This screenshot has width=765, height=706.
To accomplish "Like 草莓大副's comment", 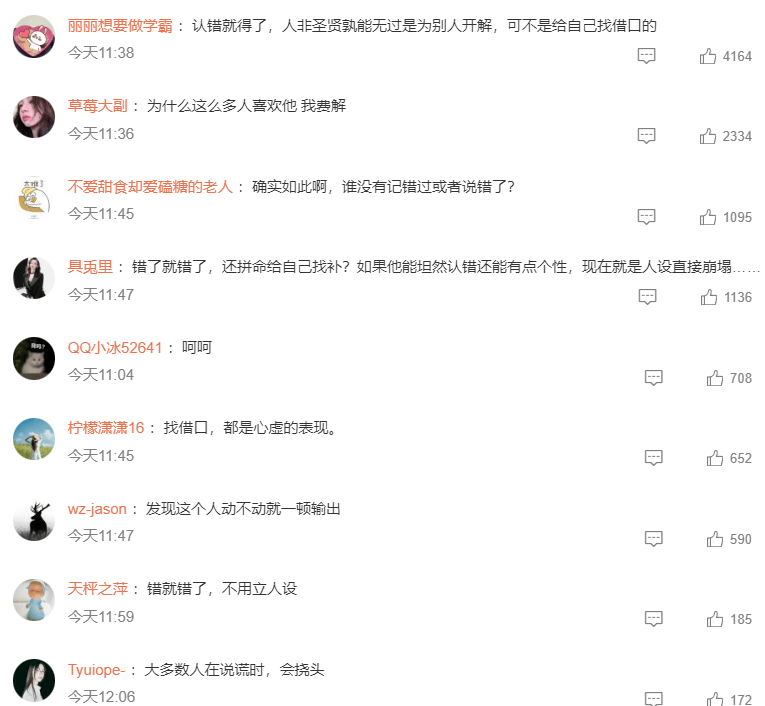I will pos(708,136).
